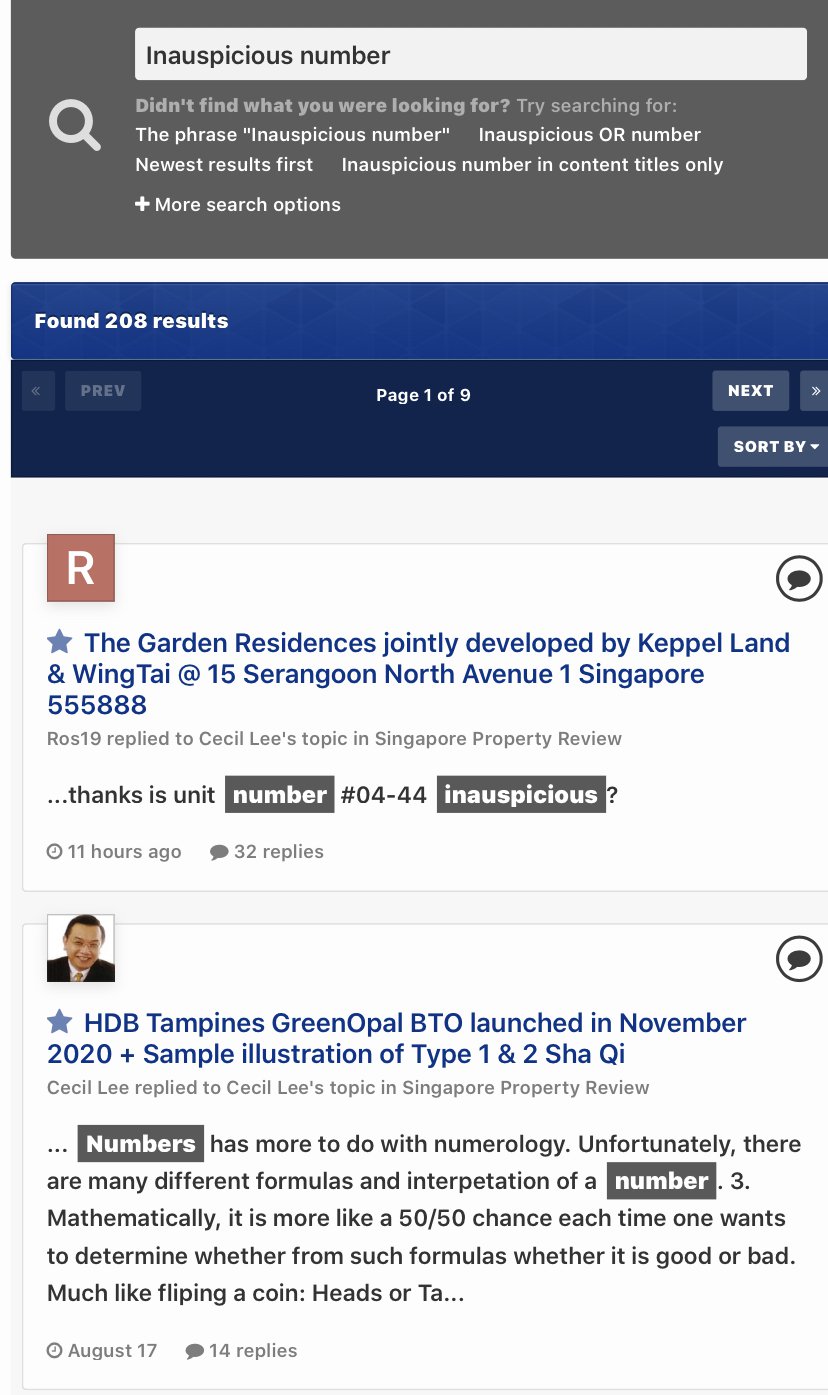This screenshot has width=828, height=1395.
Task: Expand More search options
Action: (x=238, y=205)
